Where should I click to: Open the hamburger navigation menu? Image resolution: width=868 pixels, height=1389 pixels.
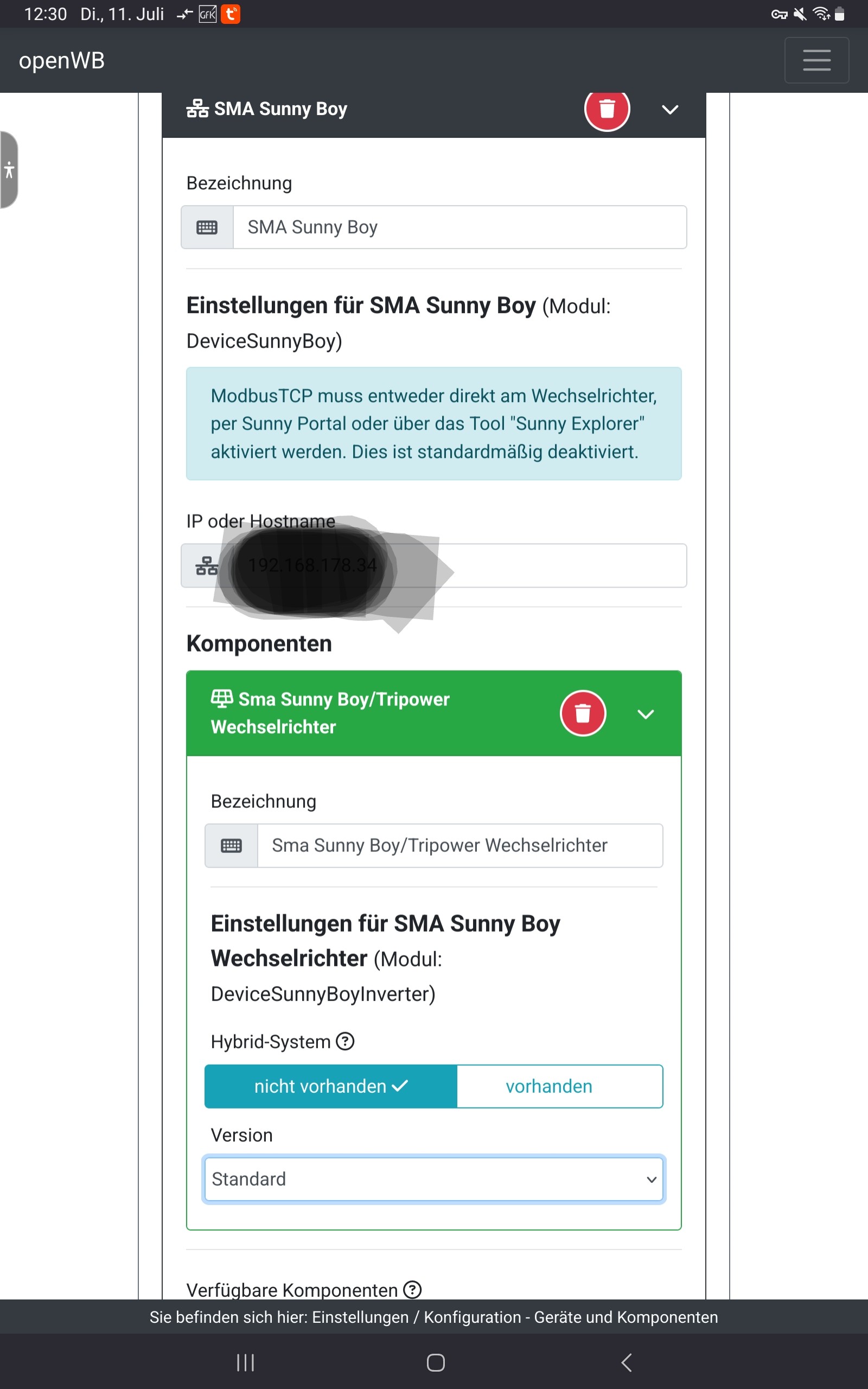pyautogui.click(x=816, y=60)
